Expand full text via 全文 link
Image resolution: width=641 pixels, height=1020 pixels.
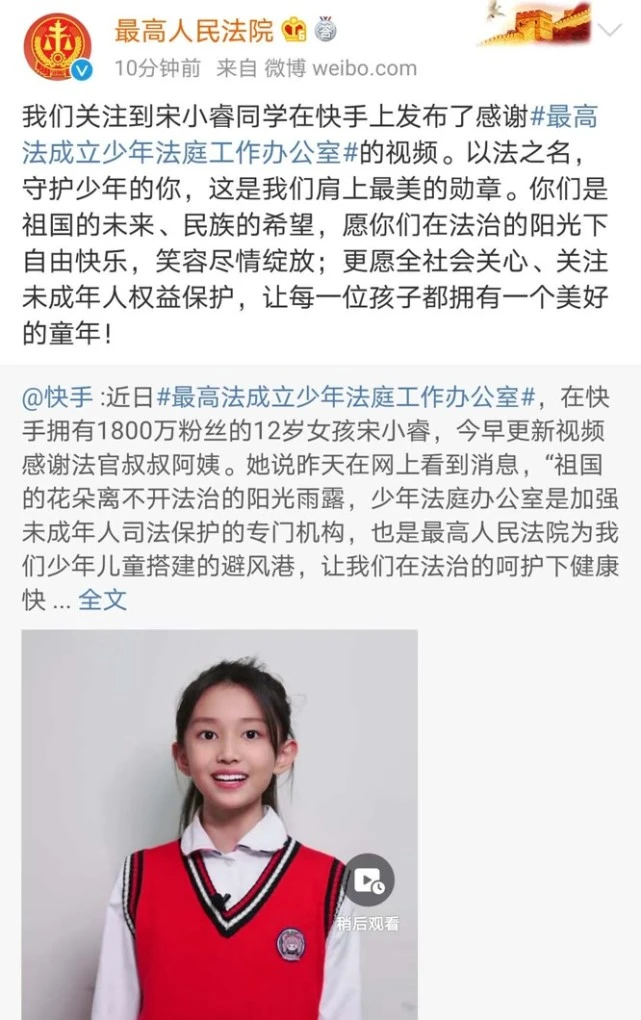pos(103,600)
